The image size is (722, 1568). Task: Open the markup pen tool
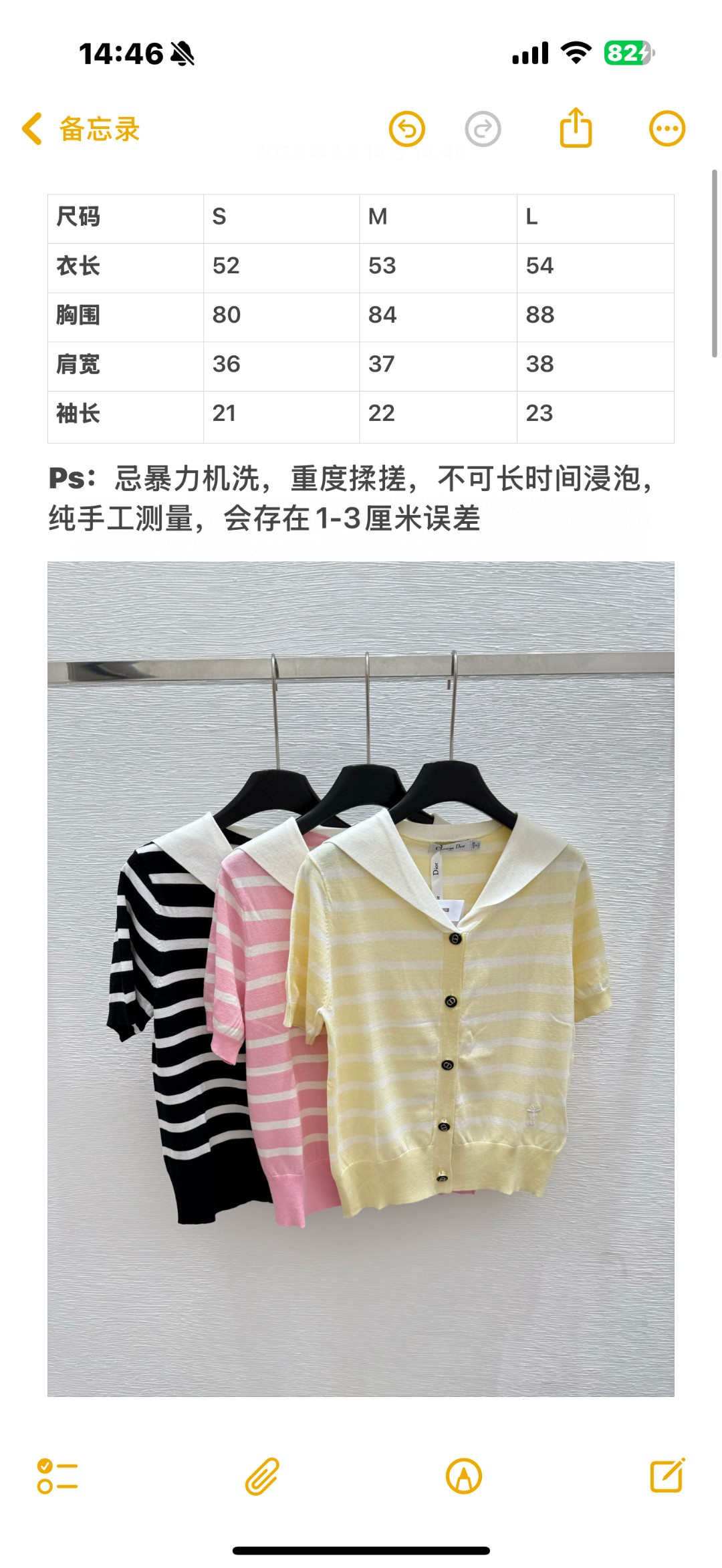click(464, 1476)
